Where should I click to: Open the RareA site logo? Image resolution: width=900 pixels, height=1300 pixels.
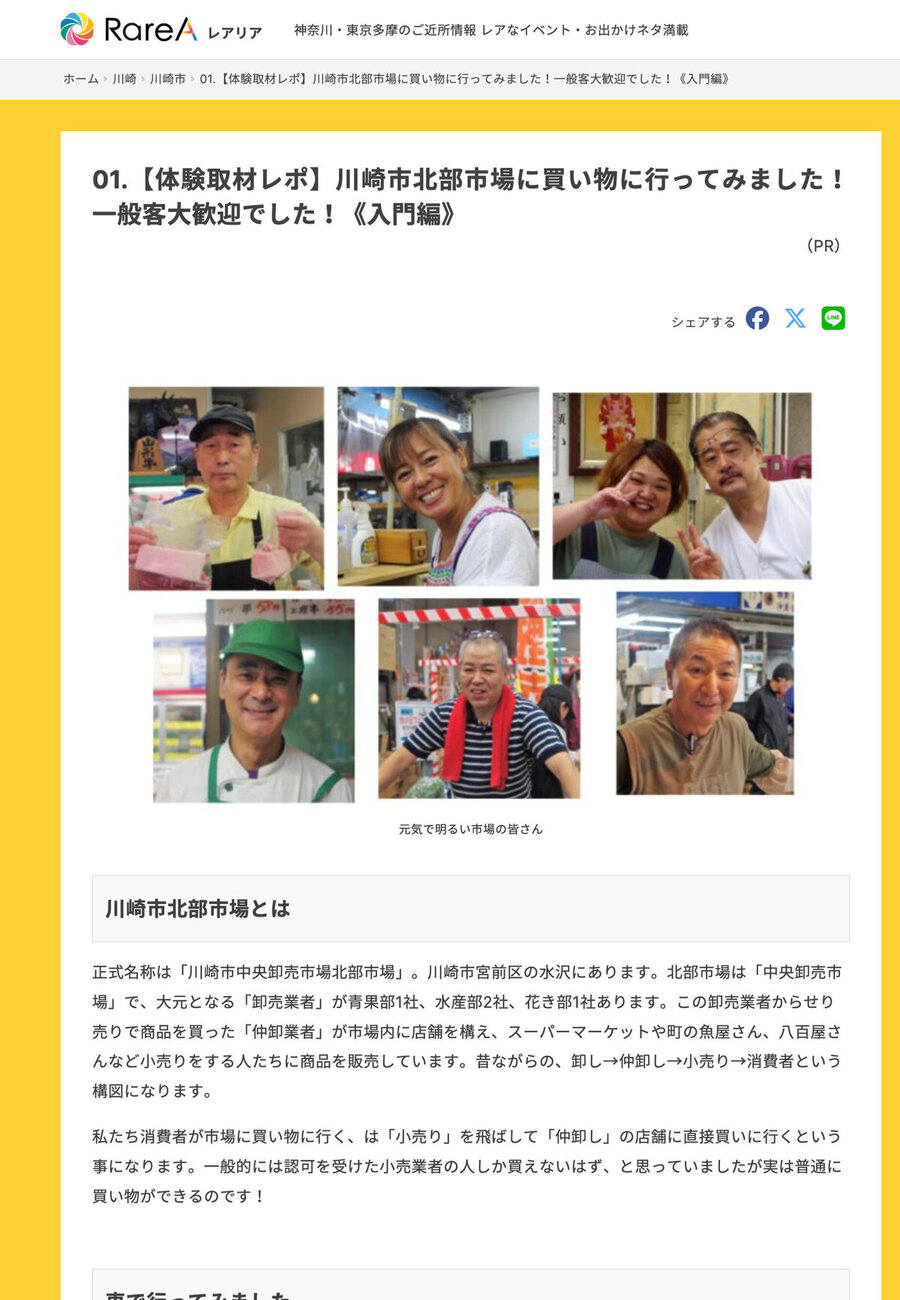click(x=160, y=30)
